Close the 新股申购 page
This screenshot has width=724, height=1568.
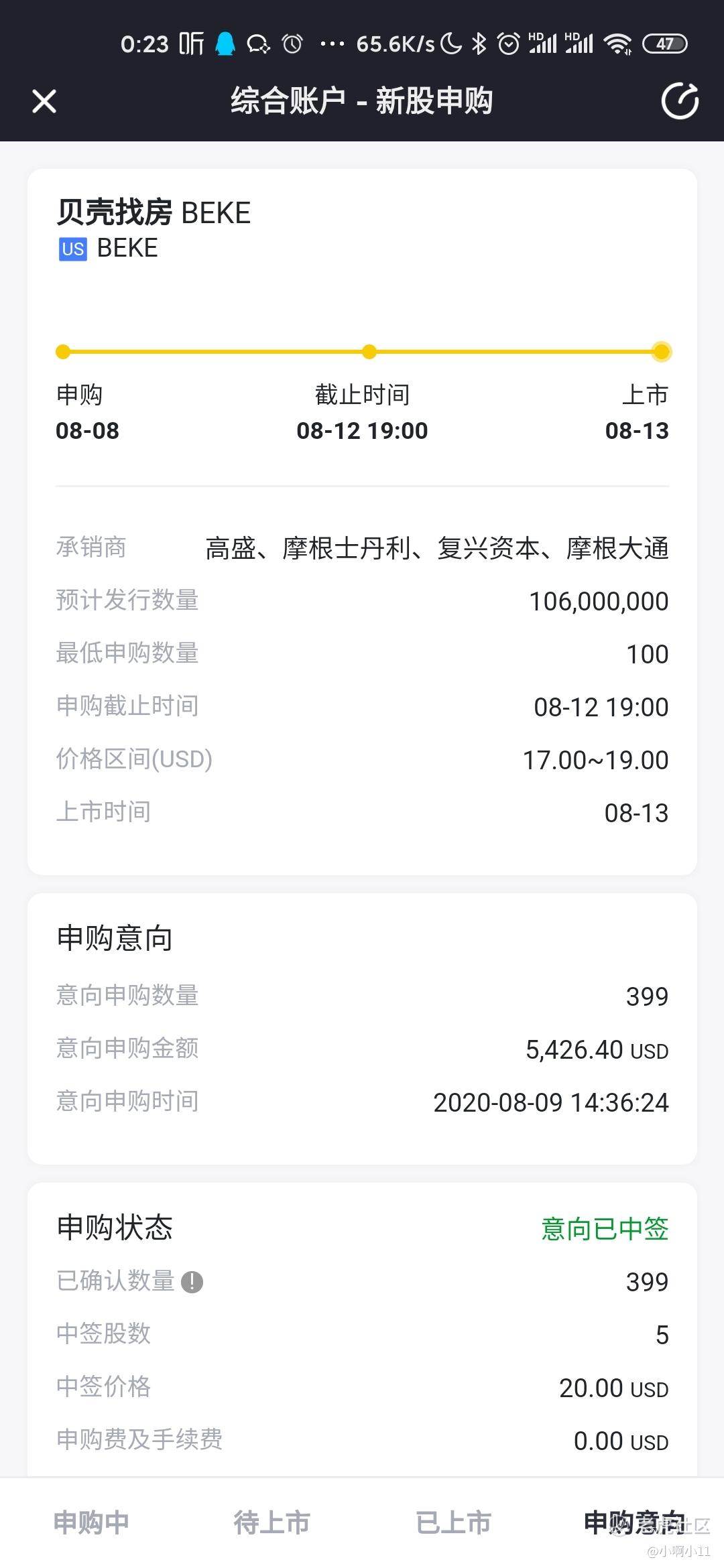point(44,101)
